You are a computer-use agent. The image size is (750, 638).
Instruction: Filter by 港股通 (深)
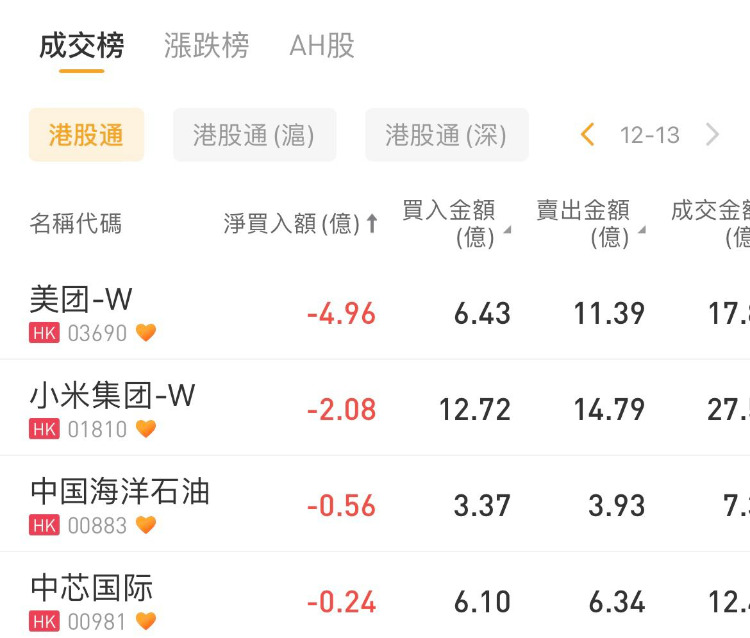point(446,135)
